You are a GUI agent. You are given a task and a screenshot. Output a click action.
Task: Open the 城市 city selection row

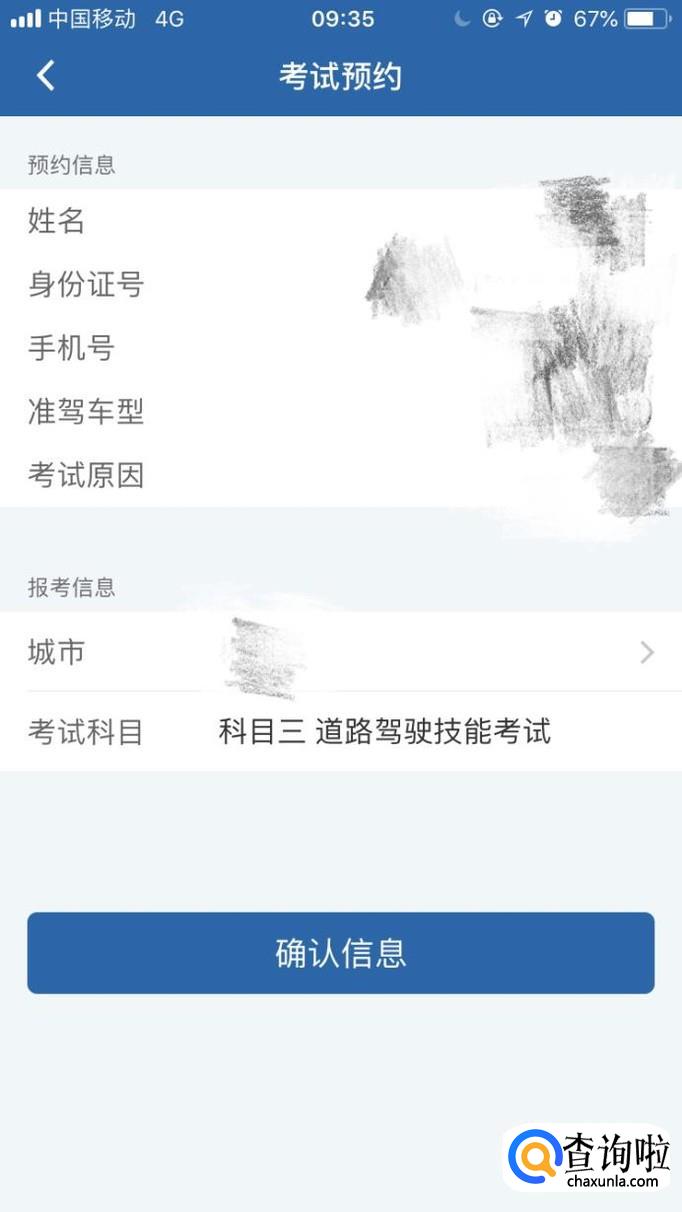(x=340, y=653)
